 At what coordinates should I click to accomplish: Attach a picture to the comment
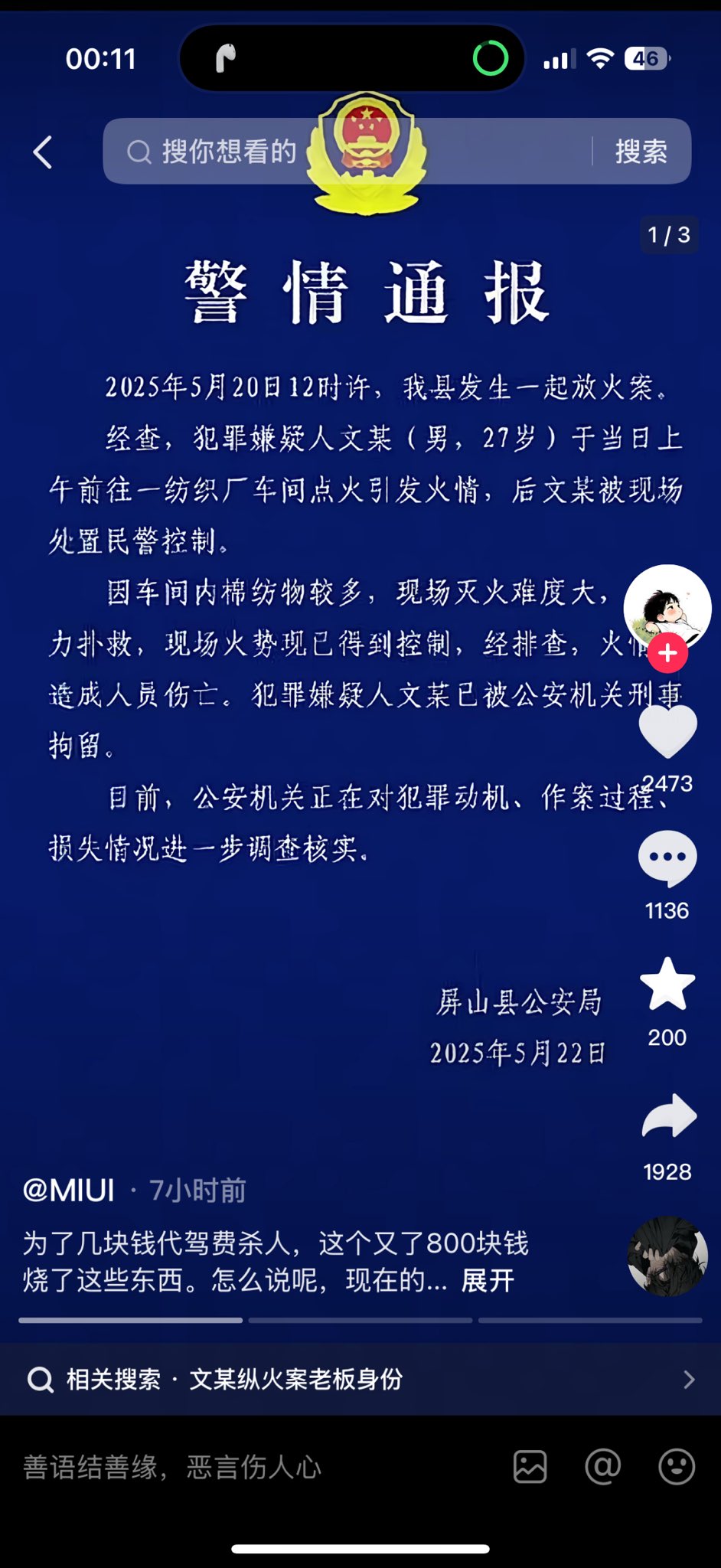pyautogui.click(x=530, y=1467)
